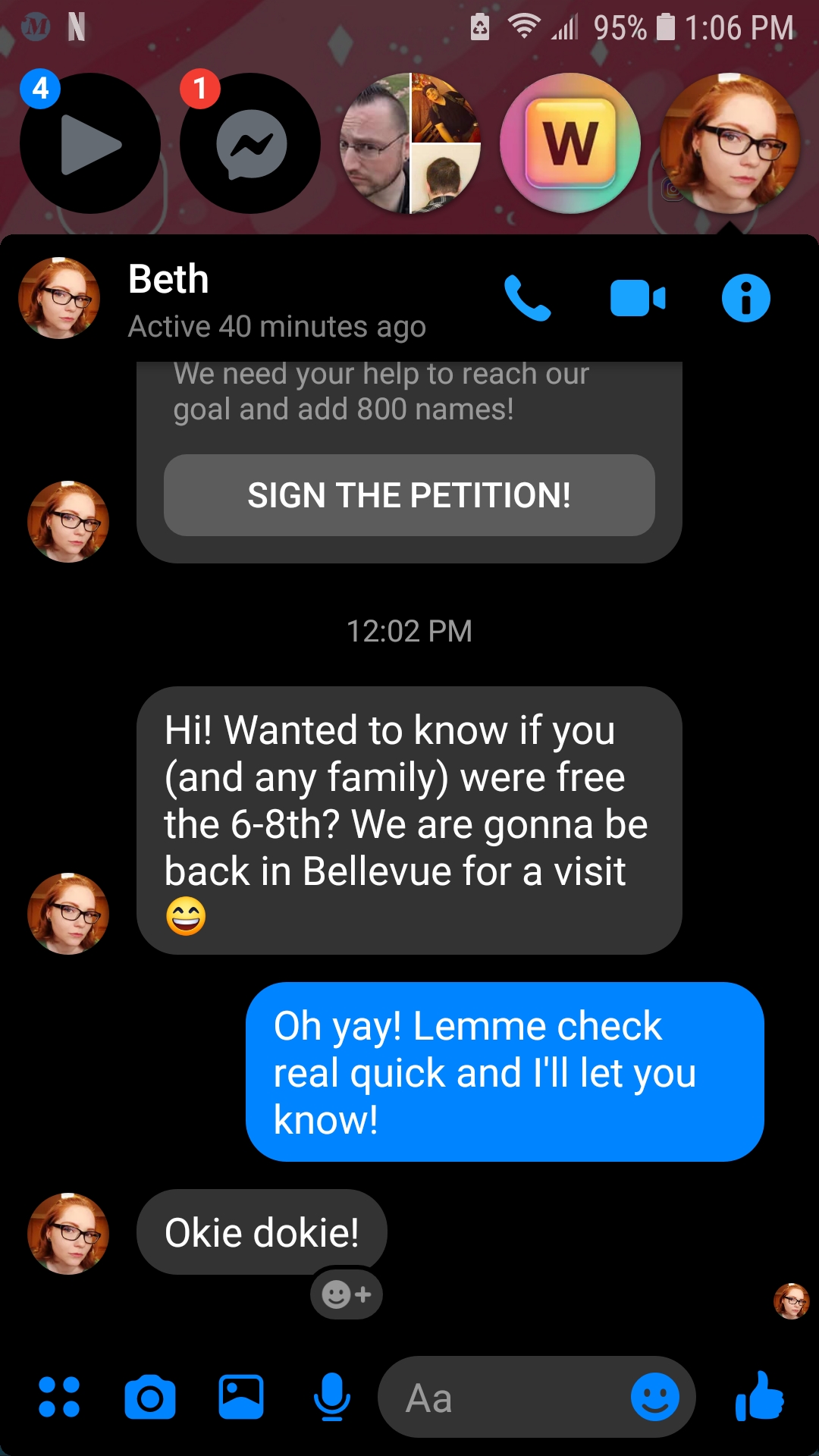Open the photo gallery picker

(241, 1397)
